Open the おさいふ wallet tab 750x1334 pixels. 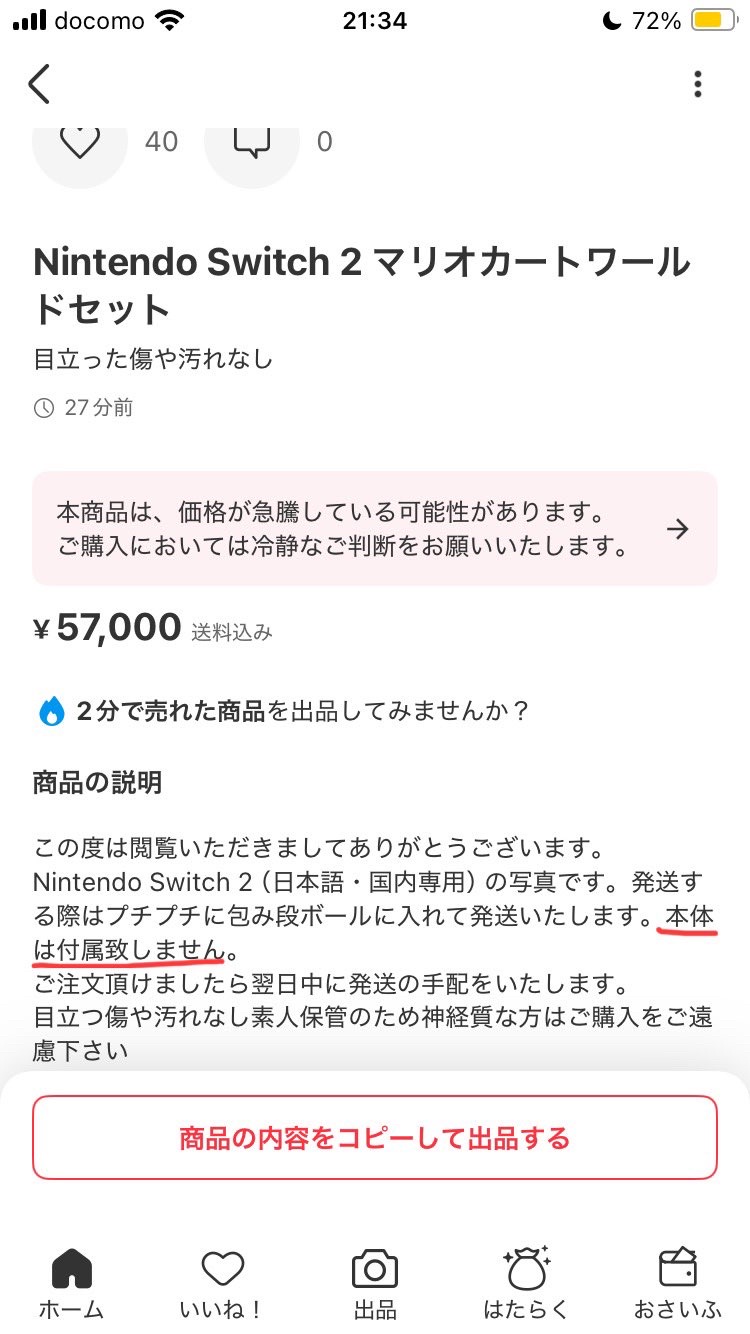(x=677, y=1282)
